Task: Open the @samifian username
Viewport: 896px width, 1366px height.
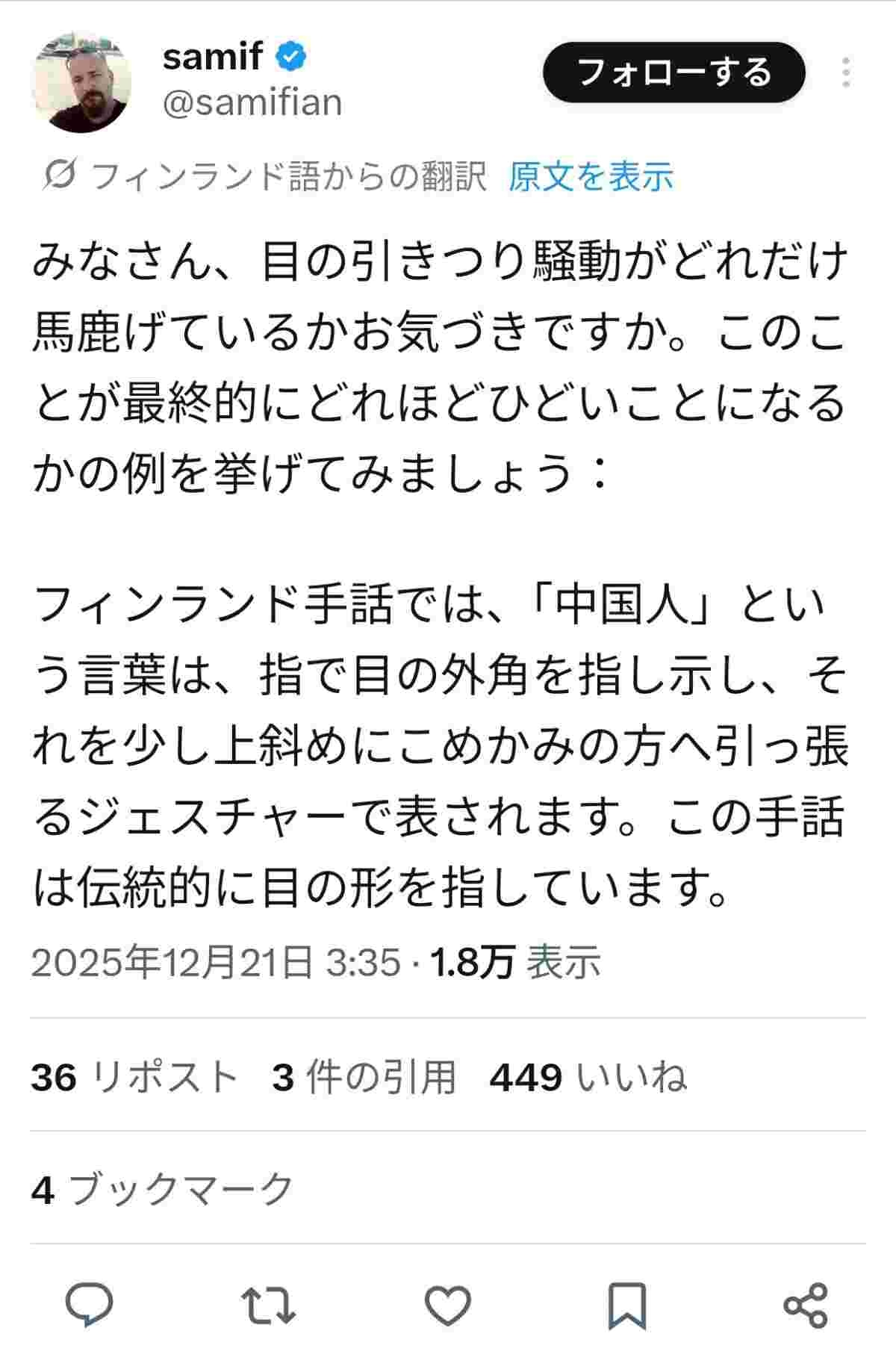Action: pyautogui.click(x=252, y=103)
